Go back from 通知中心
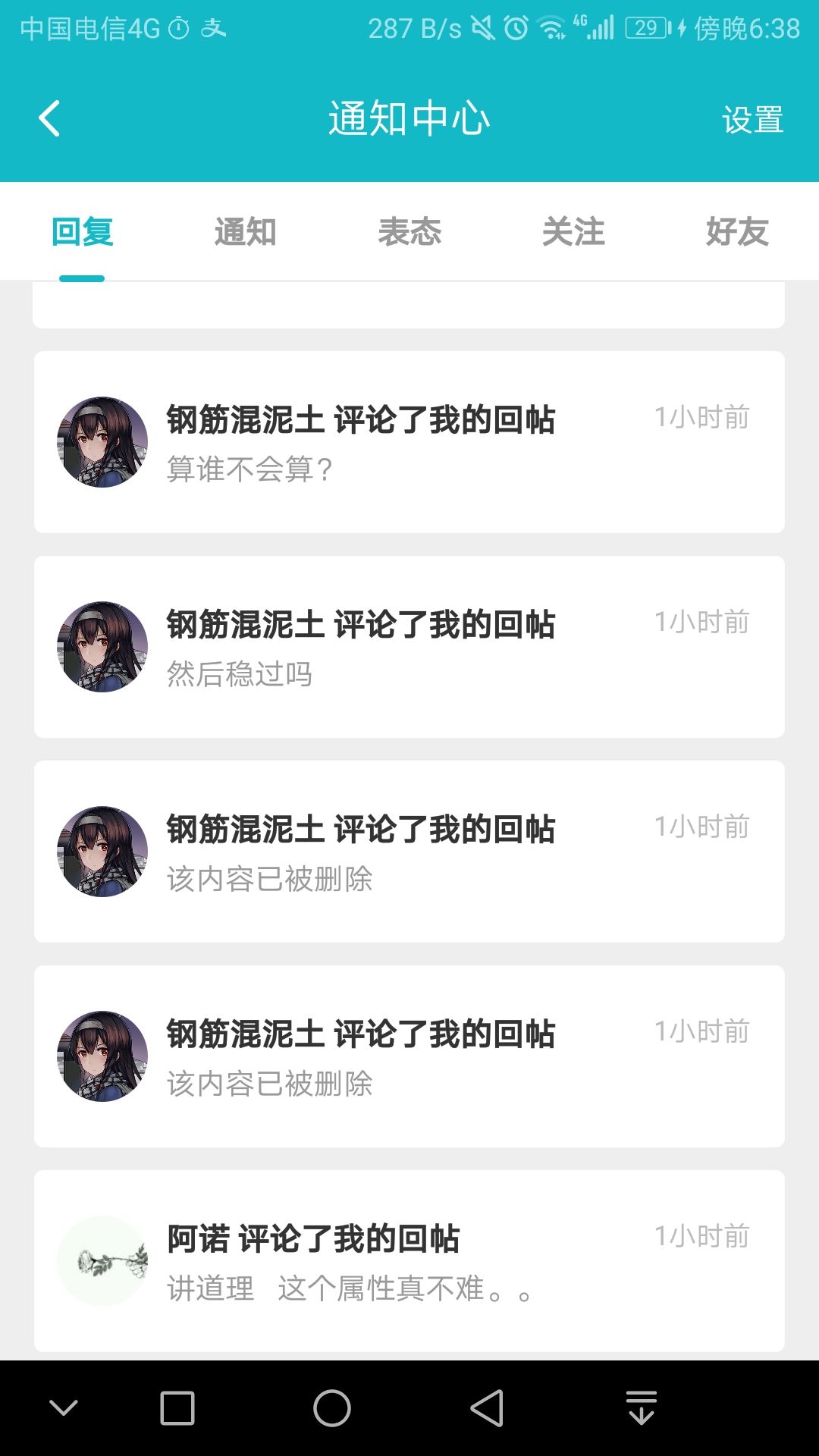 click(x=50, y=119)
